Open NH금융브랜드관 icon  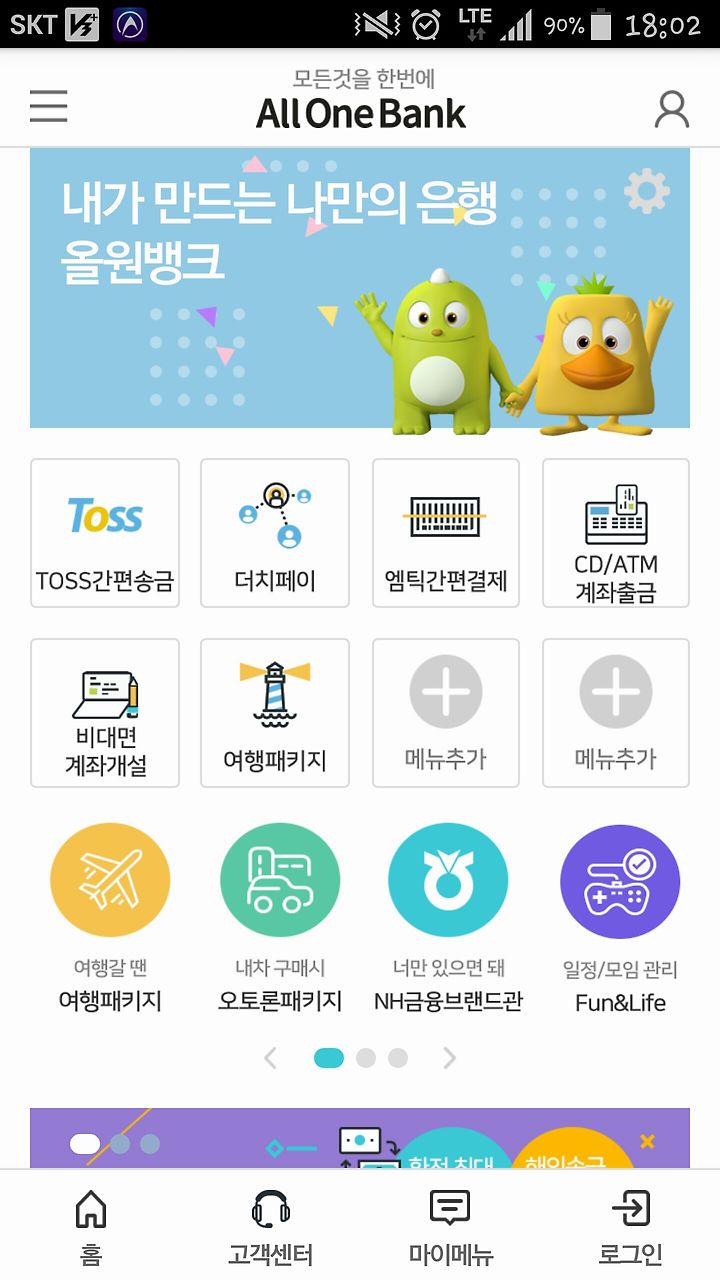(x=448, y=880)
